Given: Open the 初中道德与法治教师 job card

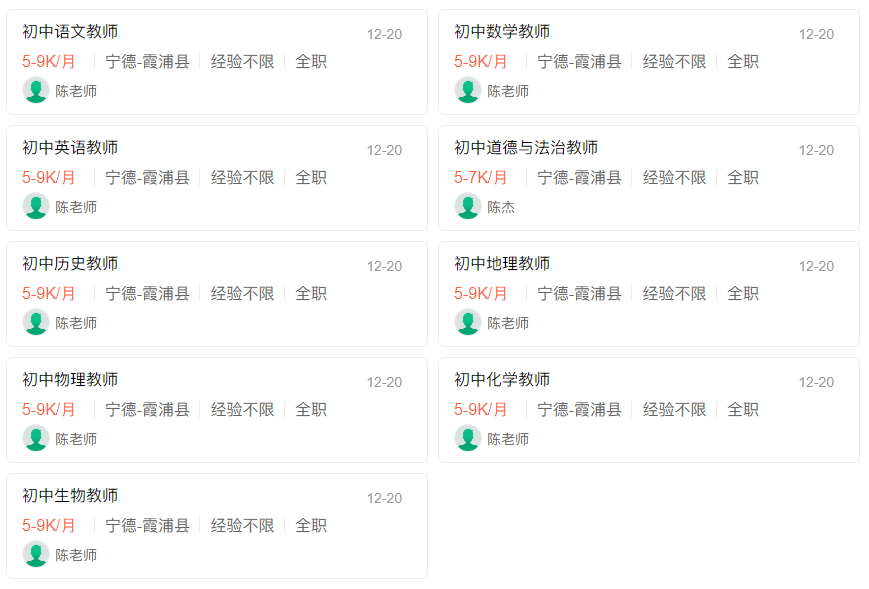Looking at the screenshot, I should click(x=526, y=148).
